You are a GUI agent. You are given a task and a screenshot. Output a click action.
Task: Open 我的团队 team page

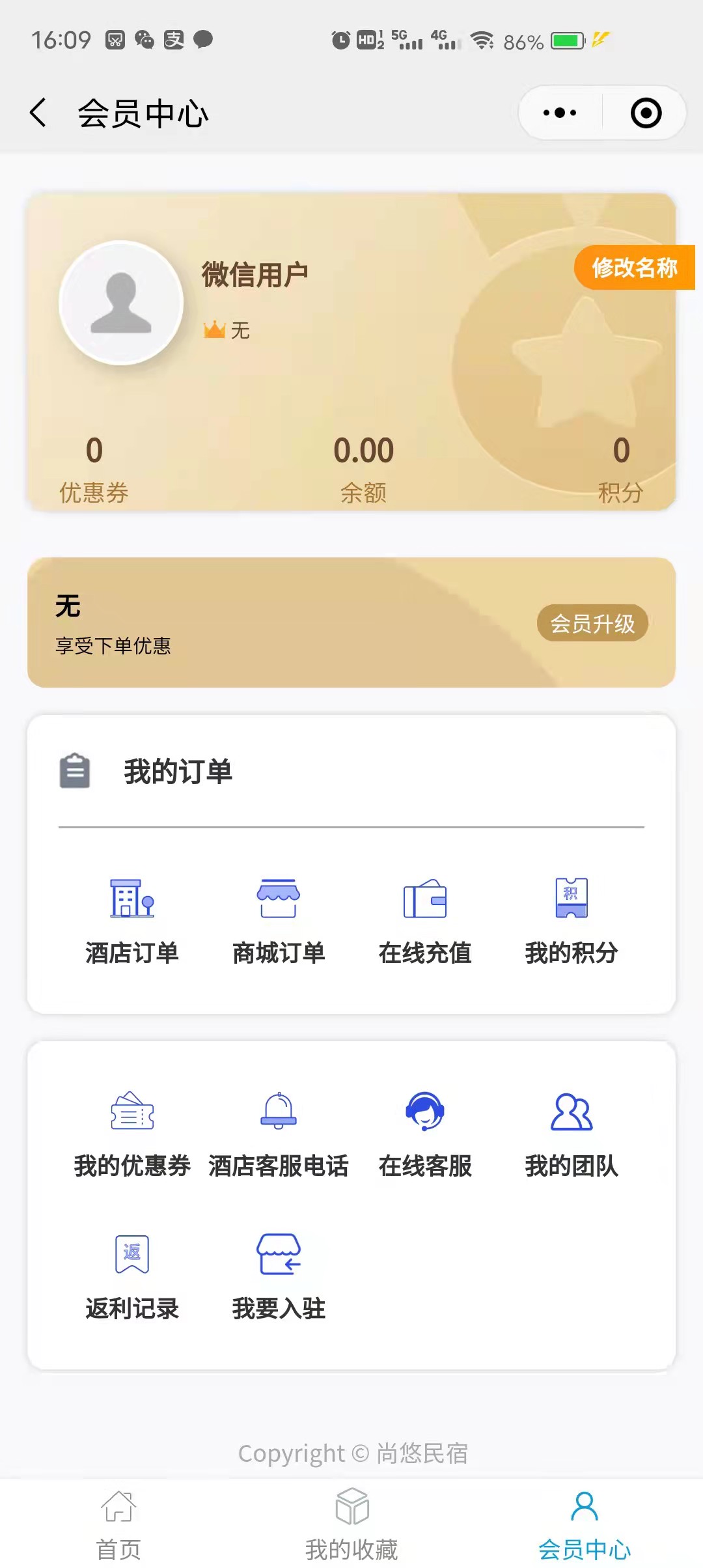point(572,1134)
